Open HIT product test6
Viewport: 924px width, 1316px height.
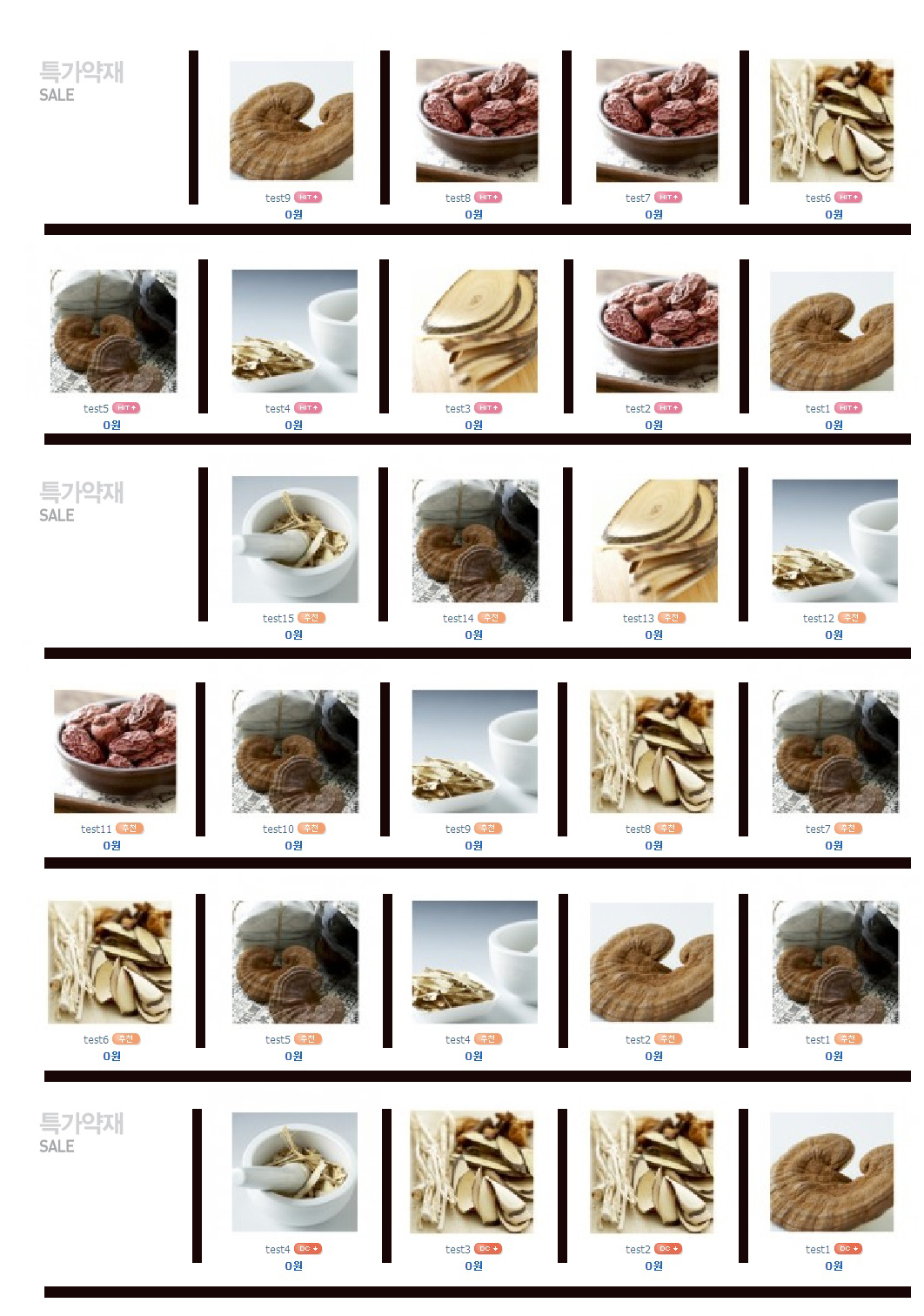832,121
